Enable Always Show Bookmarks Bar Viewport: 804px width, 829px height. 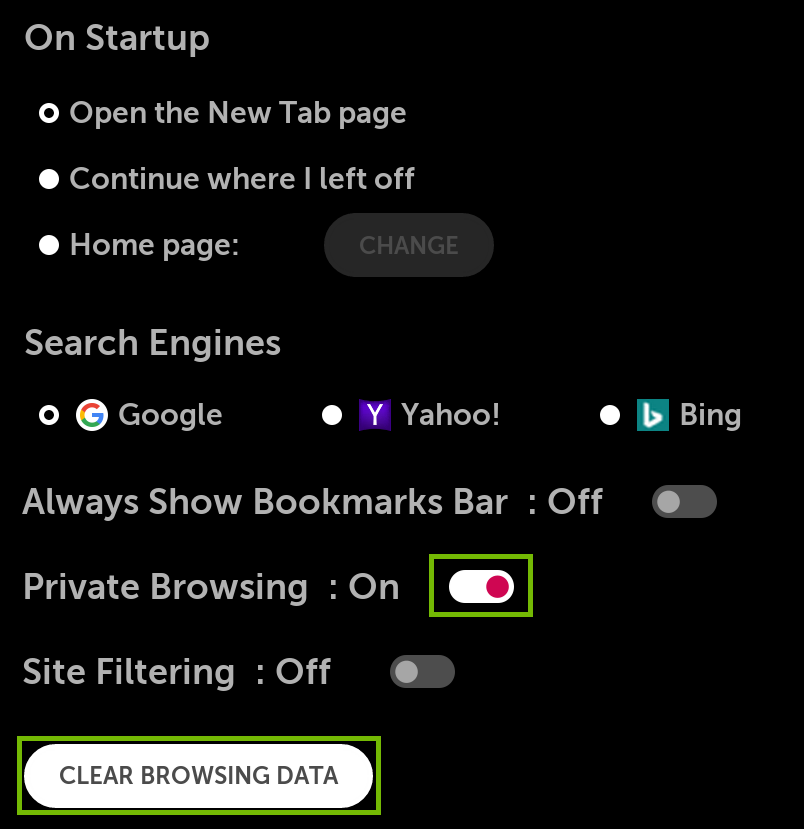[684, 501]
